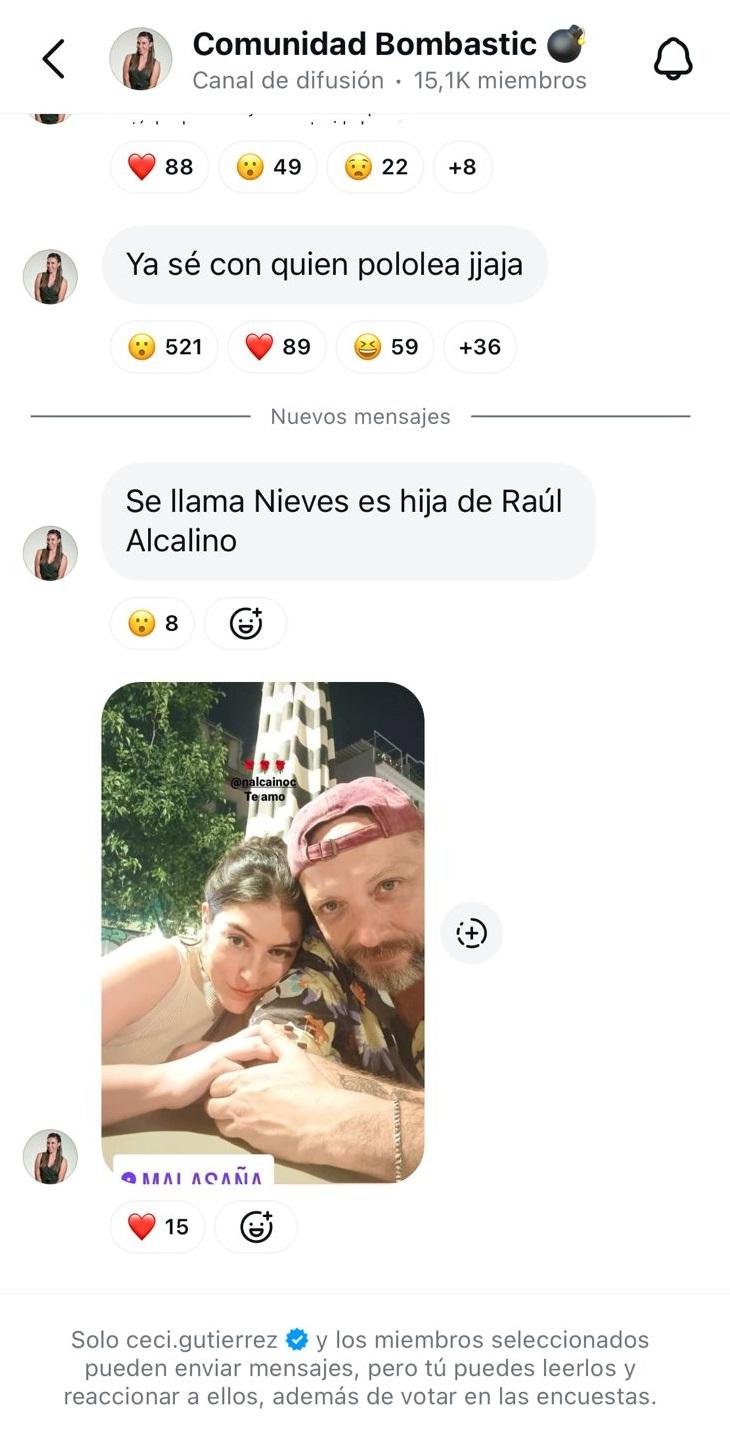This screenshot has height=1453, width=730.
Task: Tap the Nuevos mensajes divider
Action: pyautogui.click(x=360, y=416)
